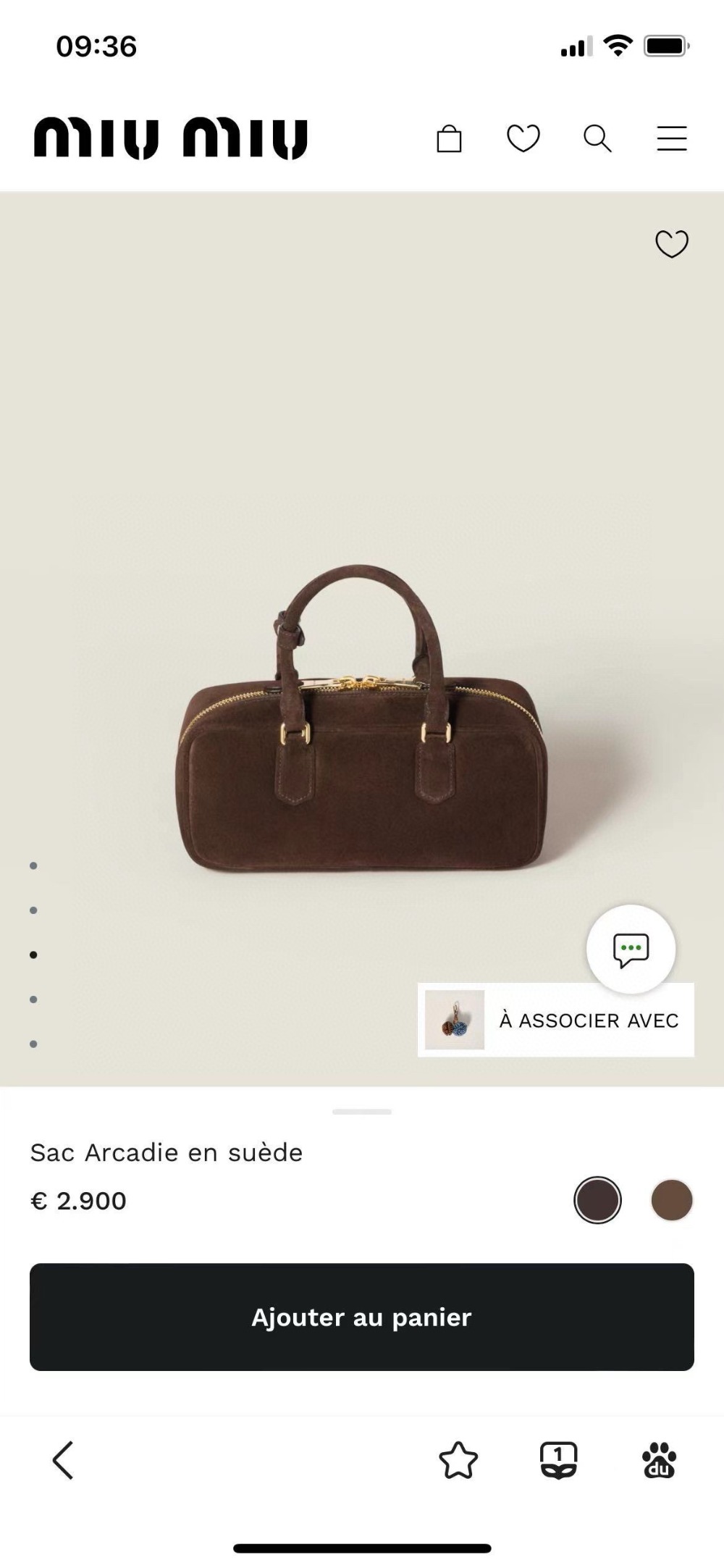Open the hamburger menu
Viewport: 724px width, 1568px height.
pos(671,138)
